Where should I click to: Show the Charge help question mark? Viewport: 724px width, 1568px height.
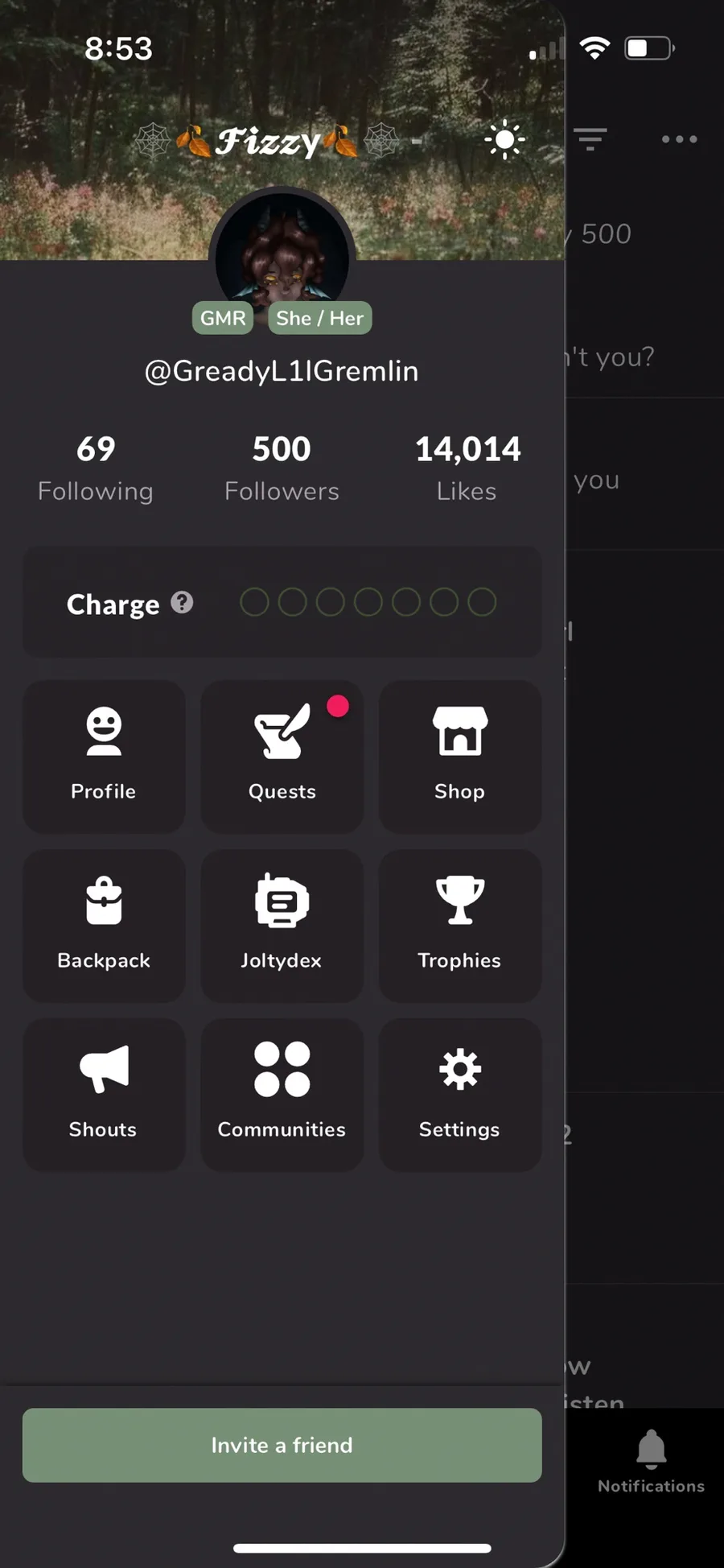tap(183, 602)
